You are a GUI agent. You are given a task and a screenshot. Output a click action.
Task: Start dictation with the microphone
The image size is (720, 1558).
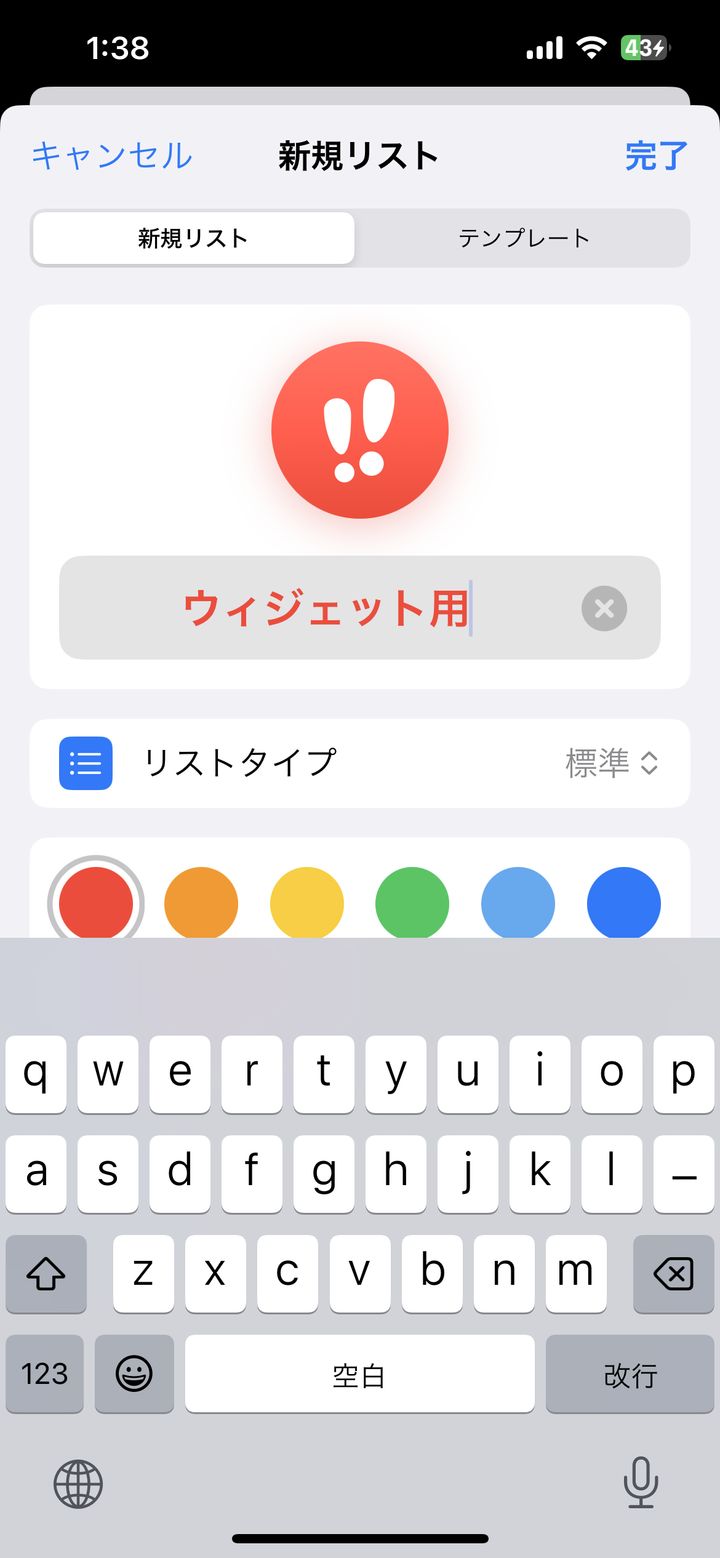tap(640, 1483)
